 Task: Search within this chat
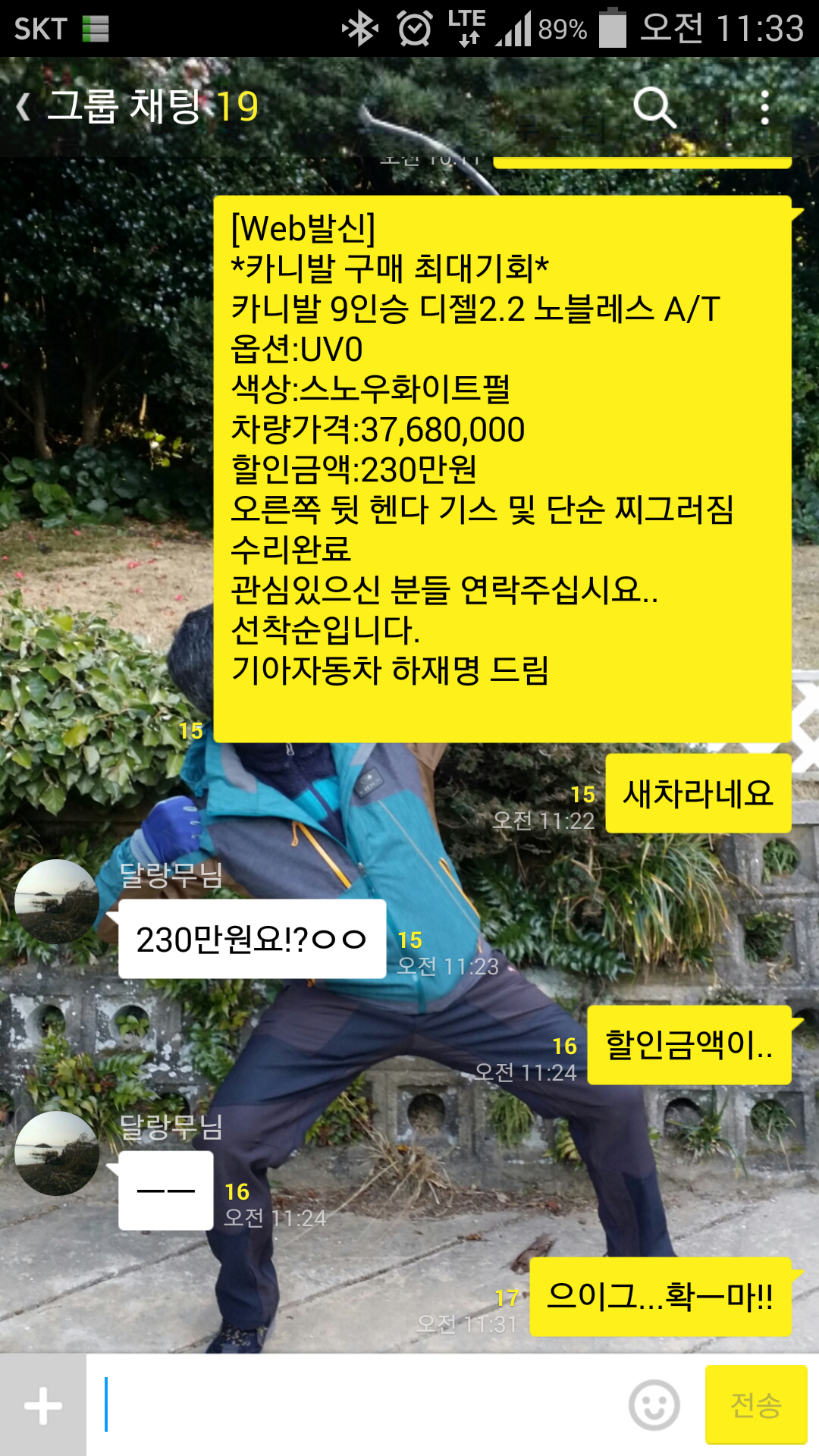click(x=654, y=107)
